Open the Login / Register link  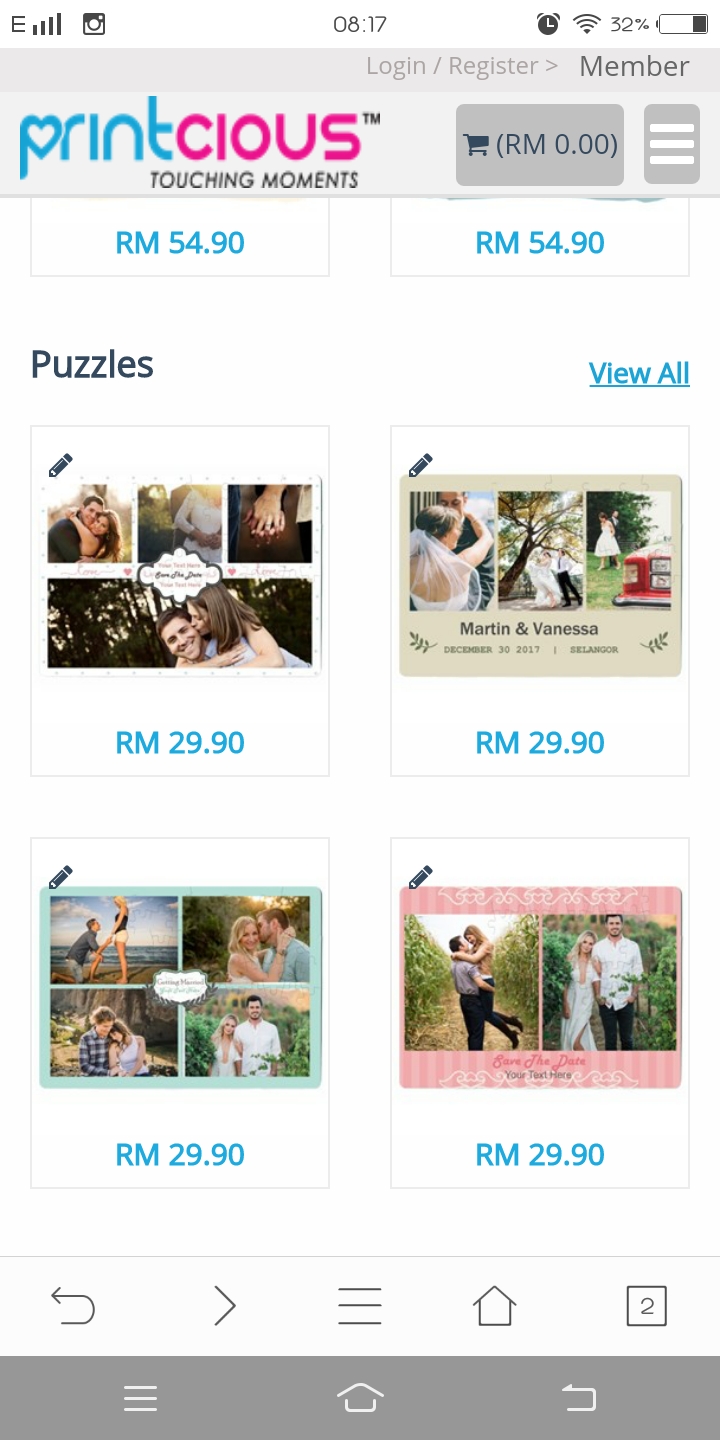click(x=461, y=66)
